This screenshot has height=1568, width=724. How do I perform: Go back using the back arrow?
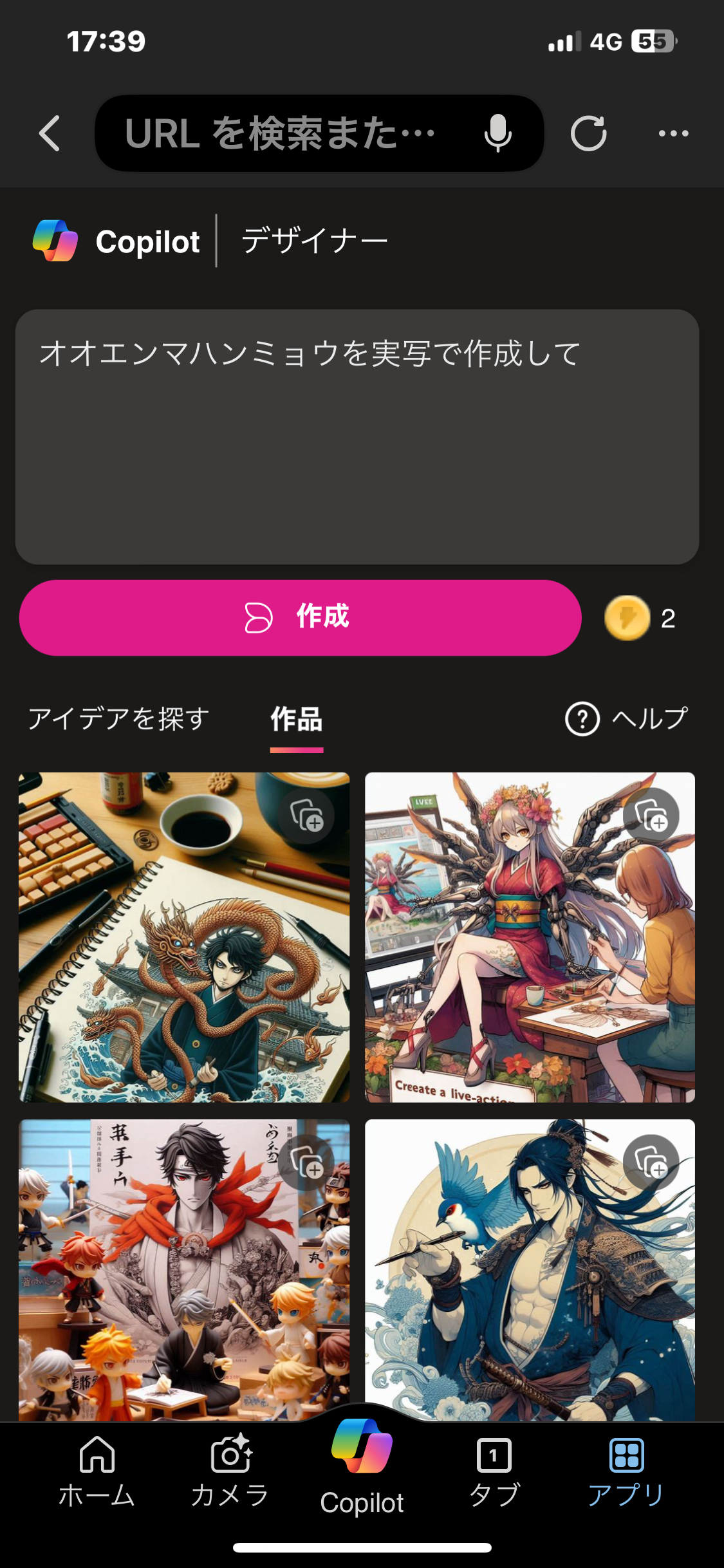[x=50, y=133]
